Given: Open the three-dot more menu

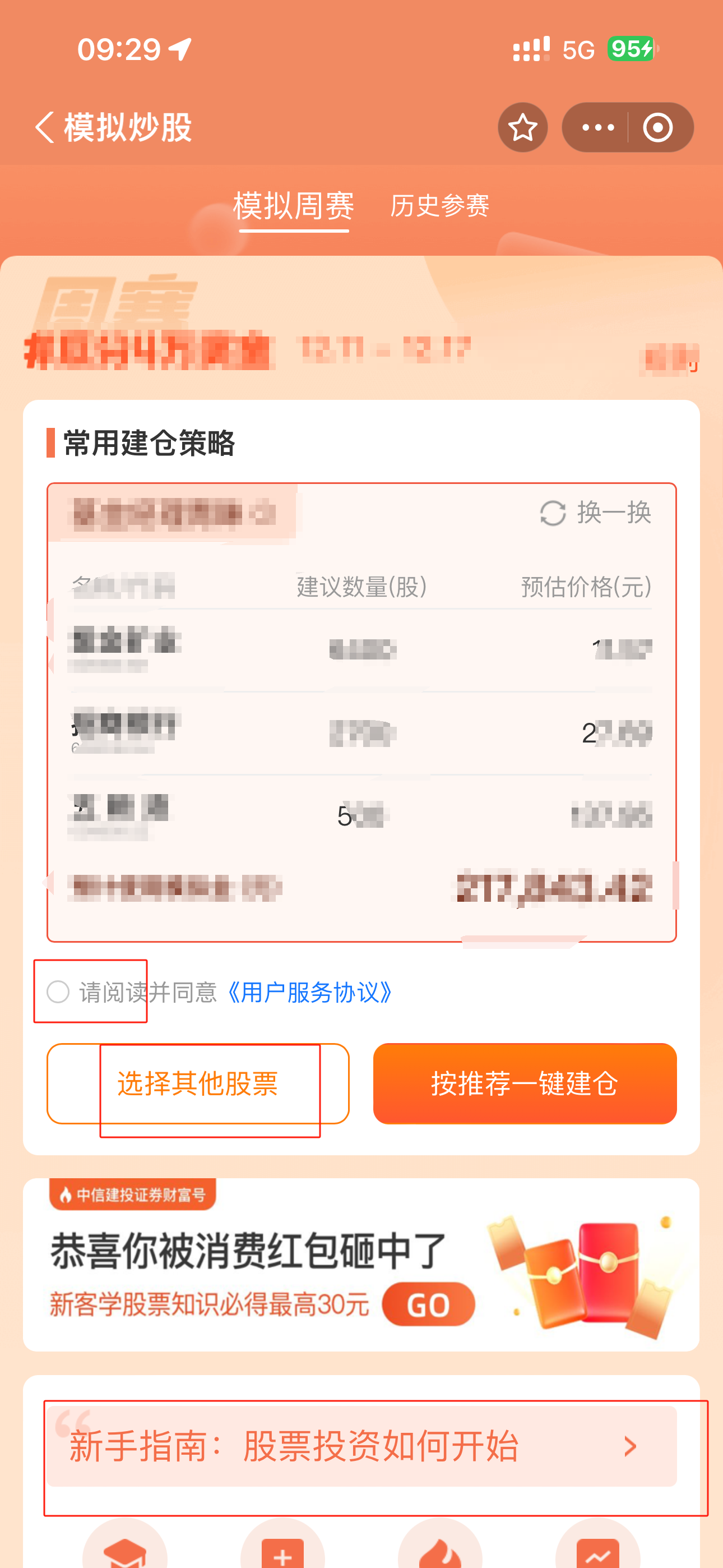Looking at the screenshot, I should point(597,127).
